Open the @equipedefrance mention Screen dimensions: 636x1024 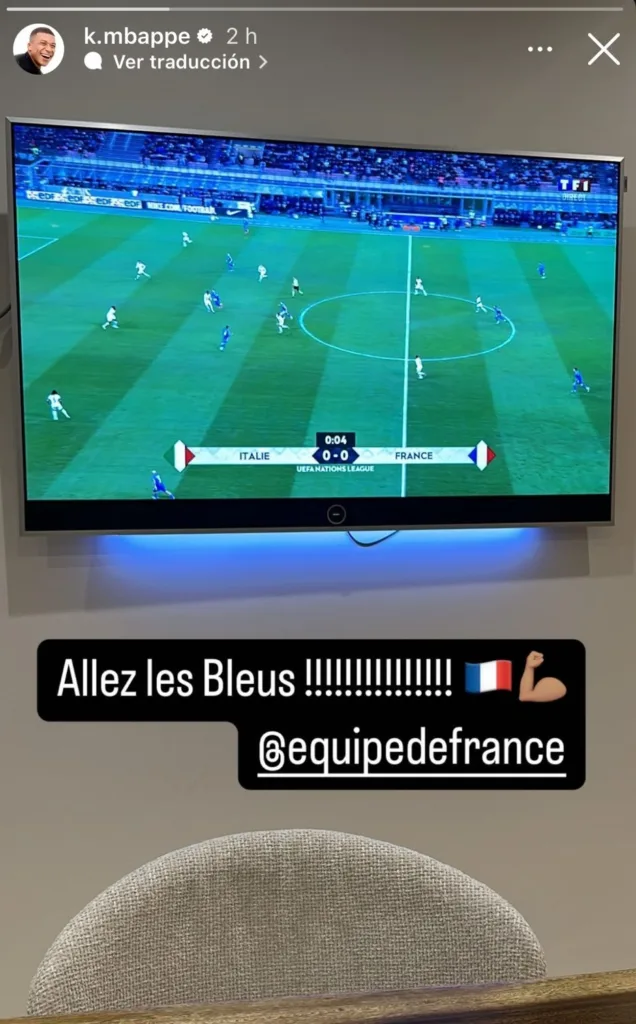pos(411,750)
